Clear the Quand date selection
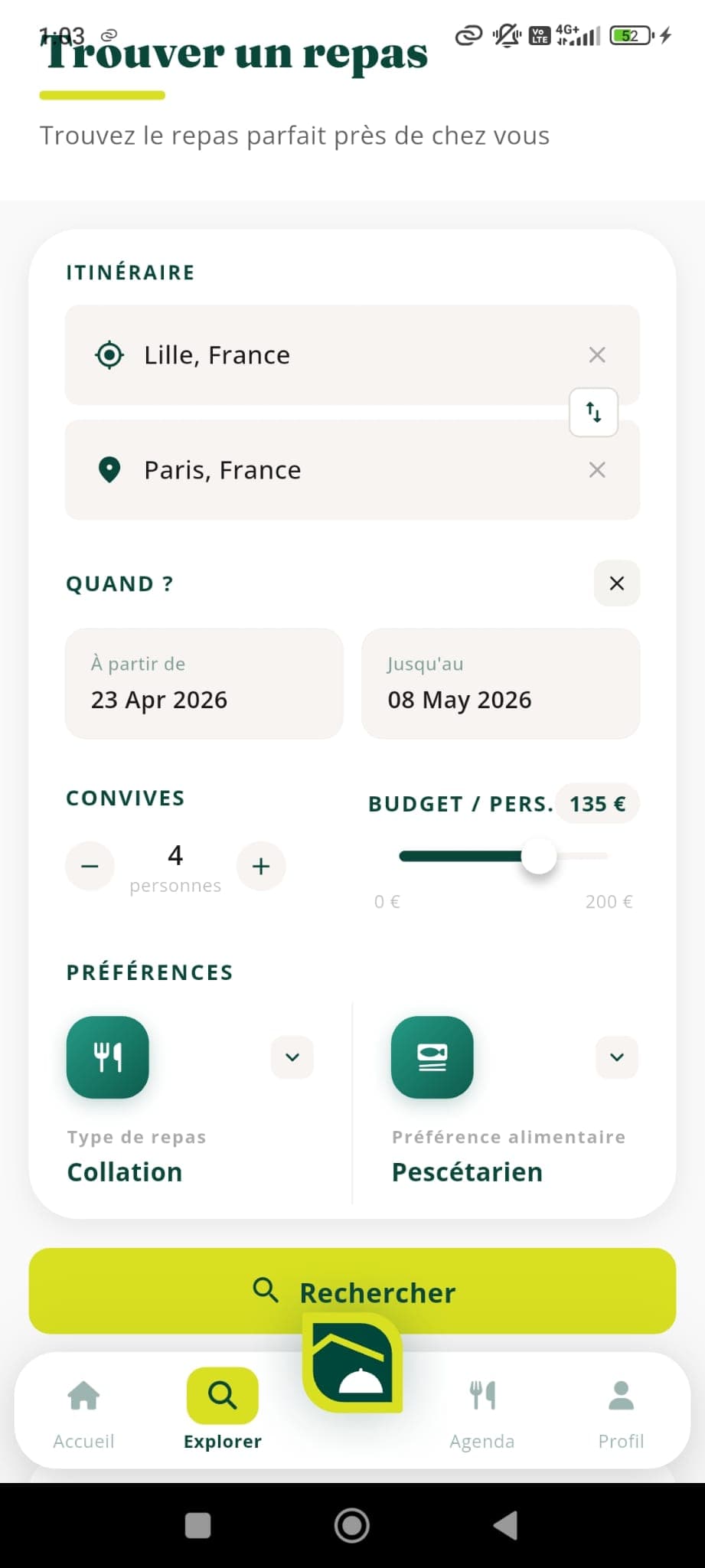The image size is (705, 1568). 616,583
